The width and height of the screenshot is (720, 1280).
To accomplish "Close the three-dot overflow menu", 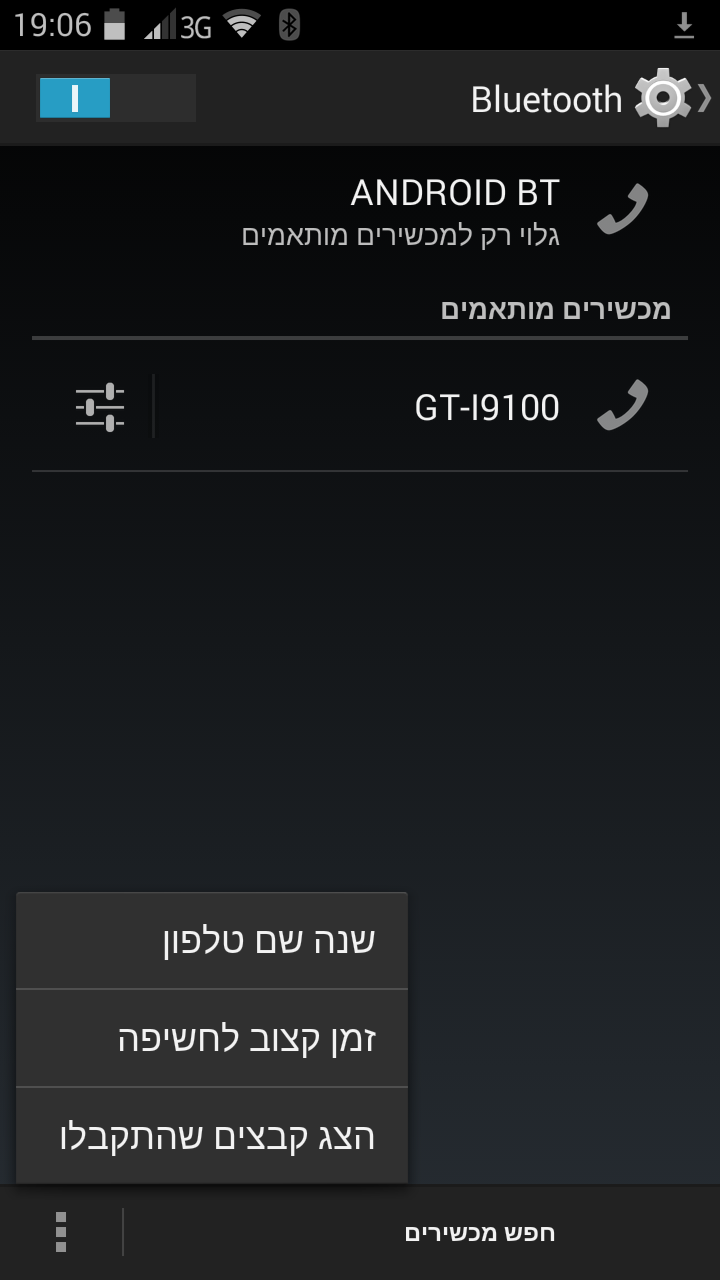I will click(61, 1232).
